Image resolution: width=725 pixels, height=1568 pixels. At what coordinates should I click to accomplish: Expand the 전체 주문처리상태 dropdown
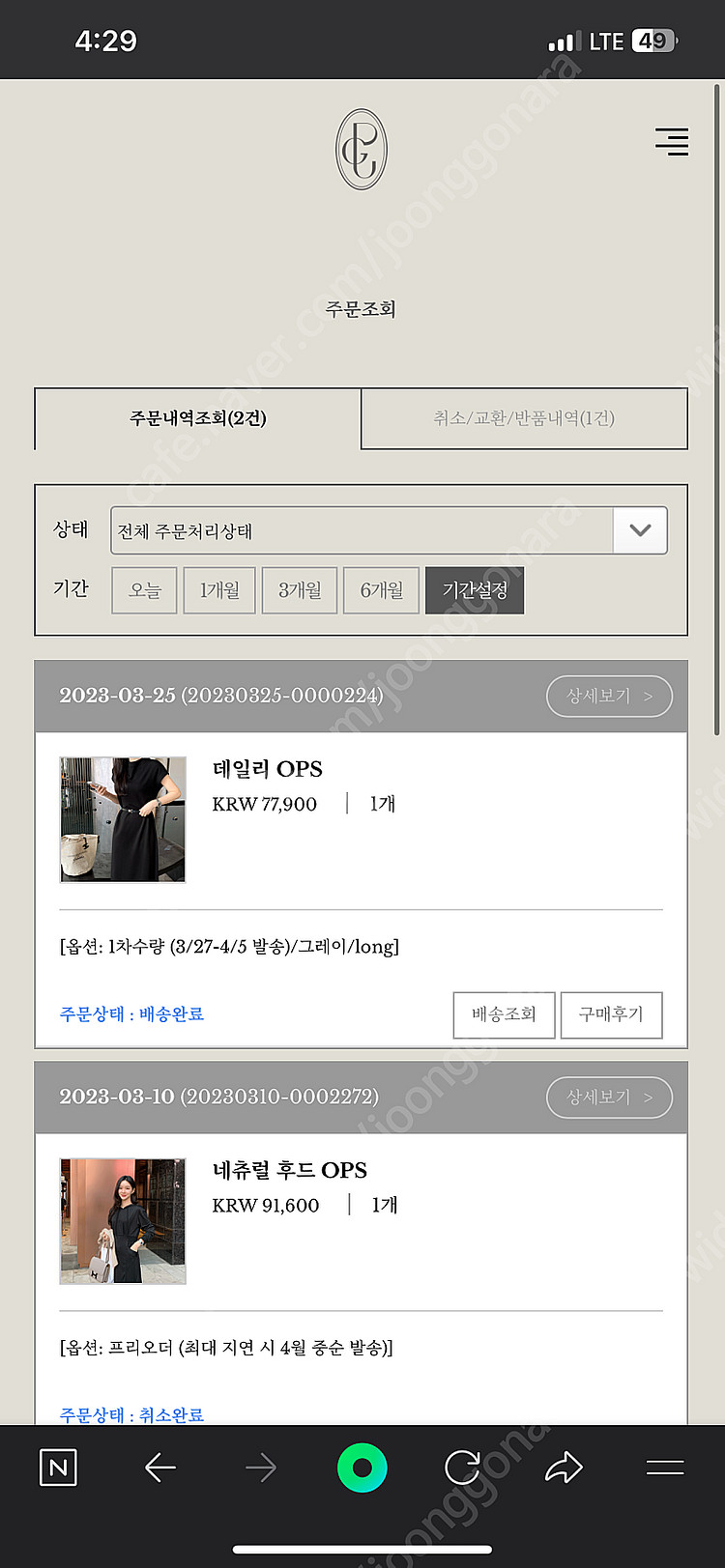pos(639,530)
